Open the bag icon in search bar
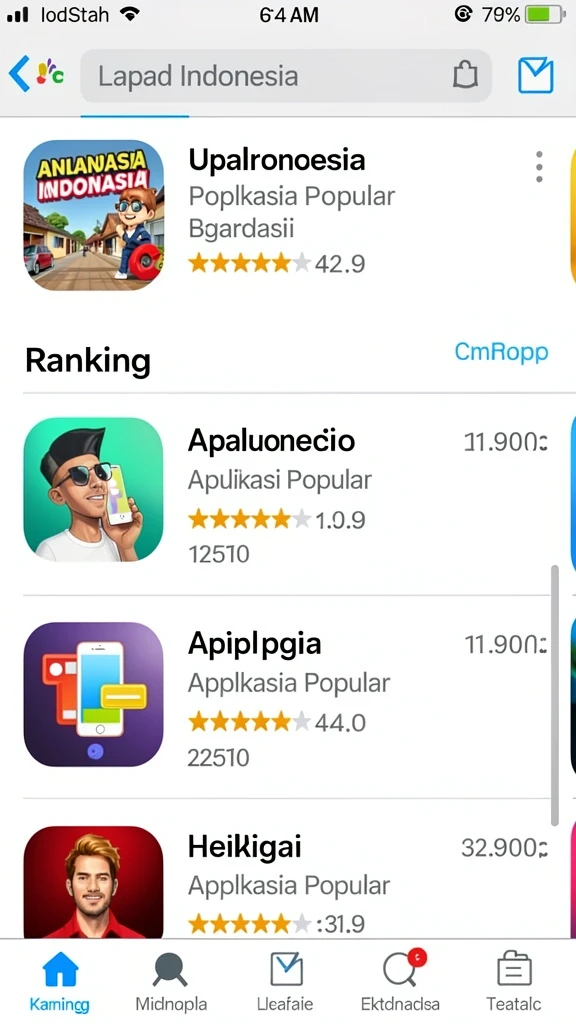This screenshot has width=576, height=1024. [x=465, y=75]
